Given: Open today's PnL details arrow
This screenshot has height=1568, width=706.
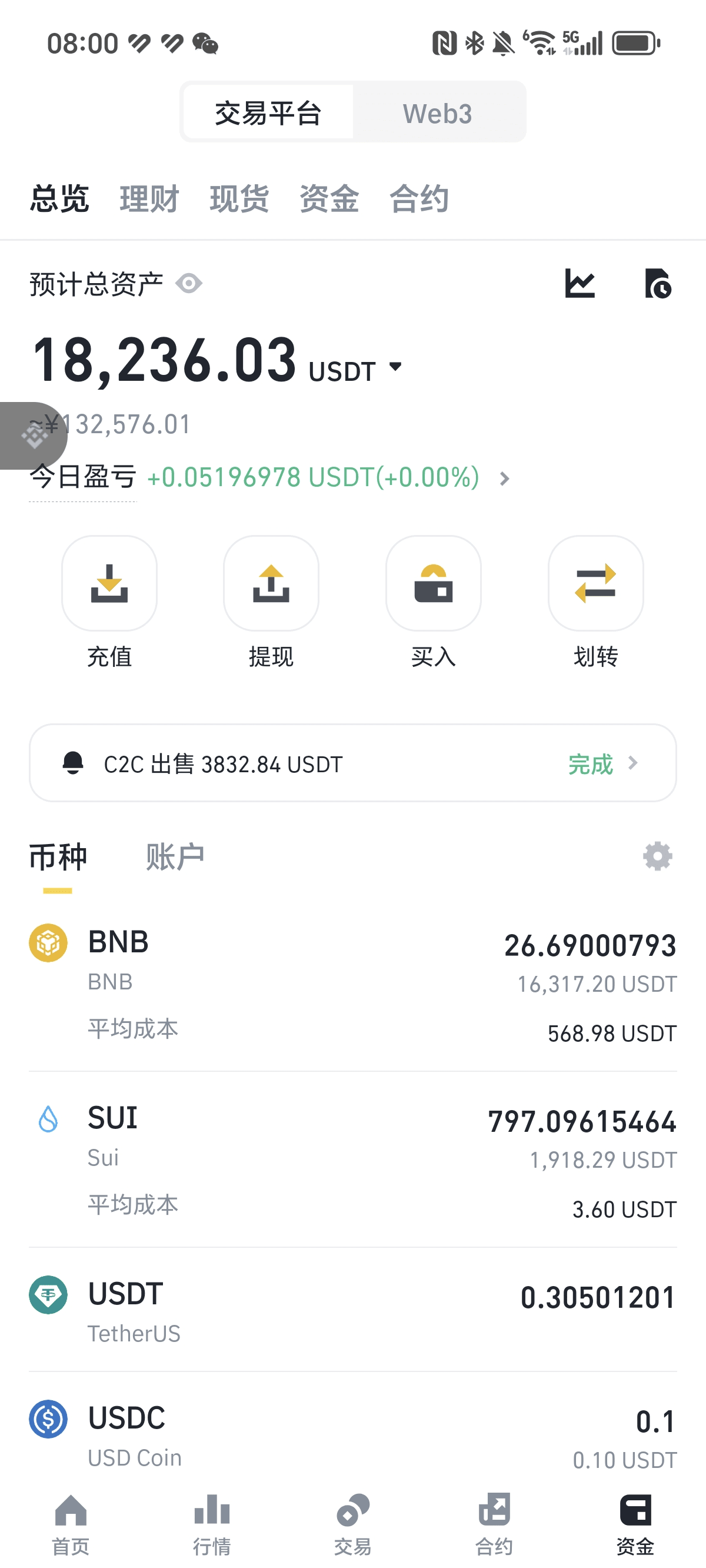Looking at the screenshot, I should click(x=505, y=479).
